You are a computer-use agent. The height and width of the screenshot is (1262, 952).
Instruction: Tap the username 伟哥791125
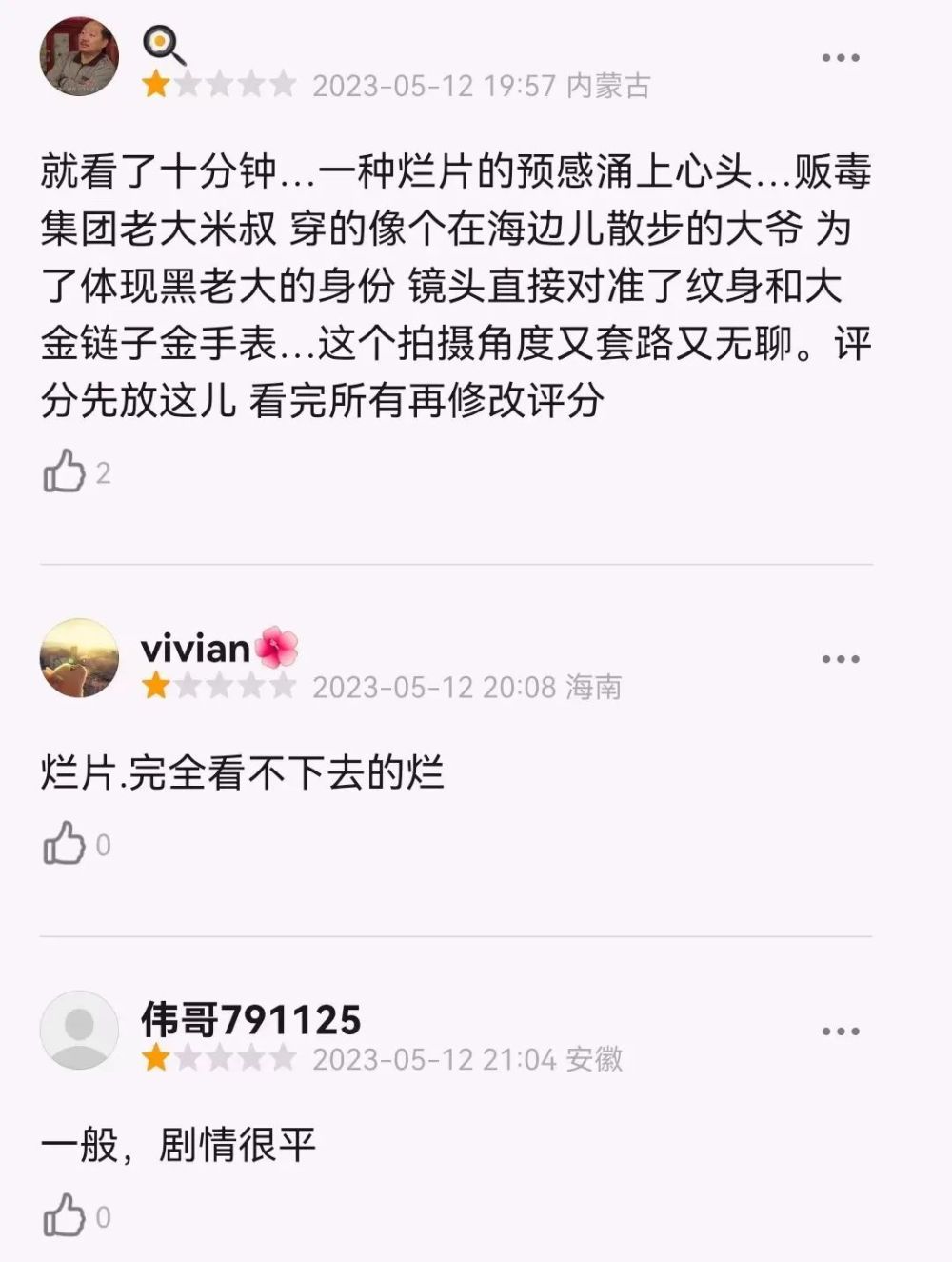click(x=251, y=1020)
